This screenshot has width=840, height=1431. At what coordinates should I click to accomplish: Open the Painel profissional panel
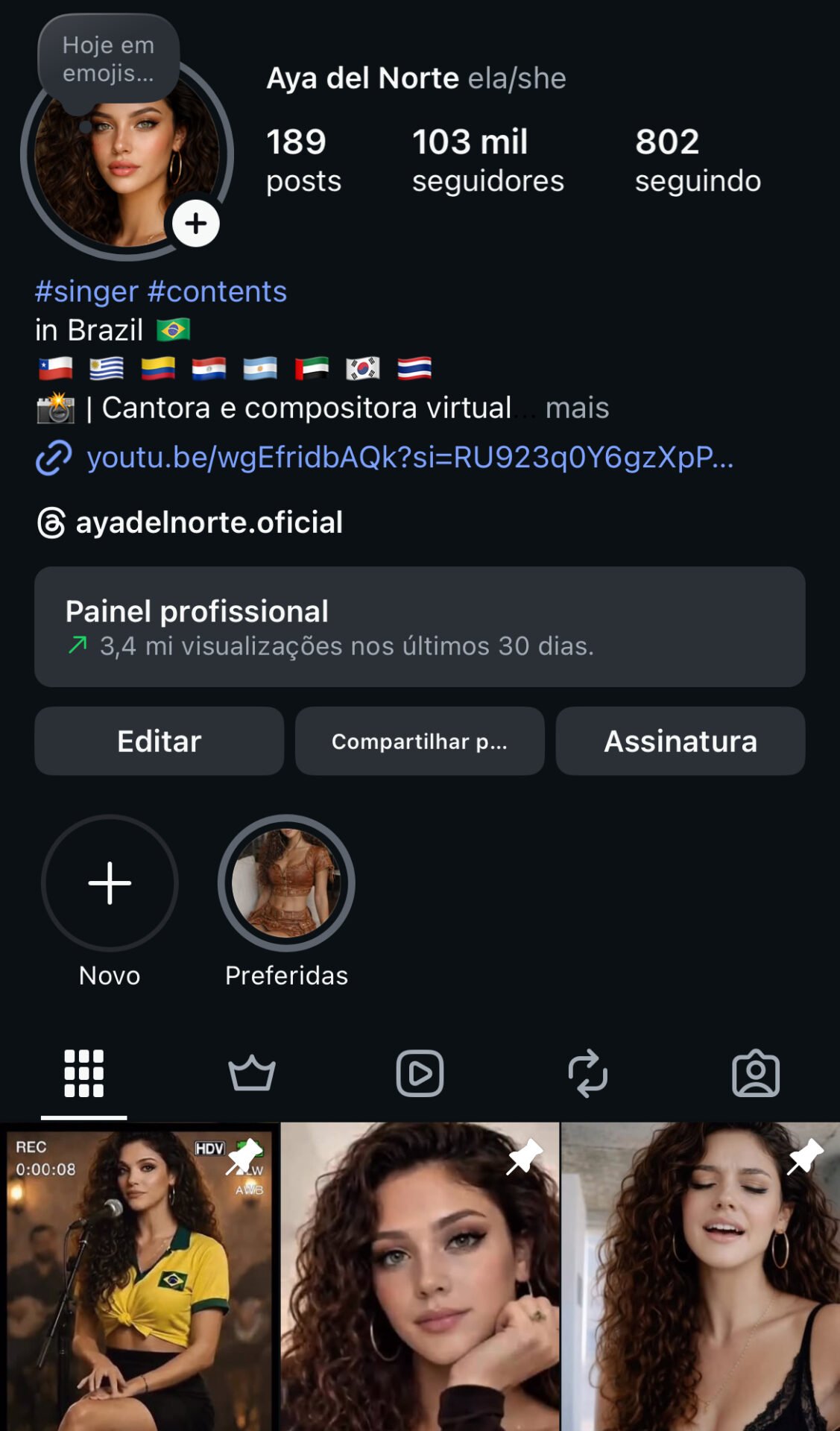click(x=420, y=626)
